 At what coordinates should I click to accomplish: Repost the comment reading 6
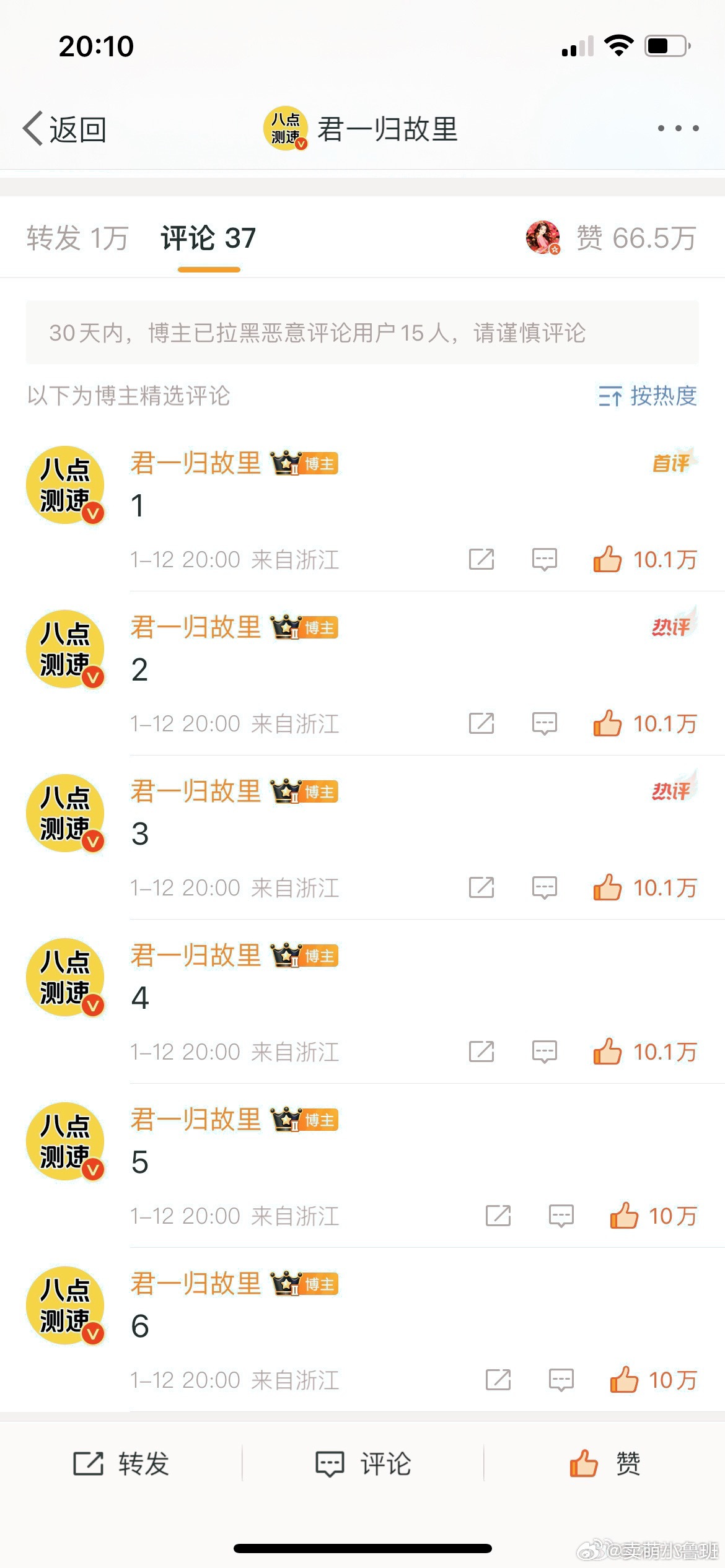(498, 1380)
